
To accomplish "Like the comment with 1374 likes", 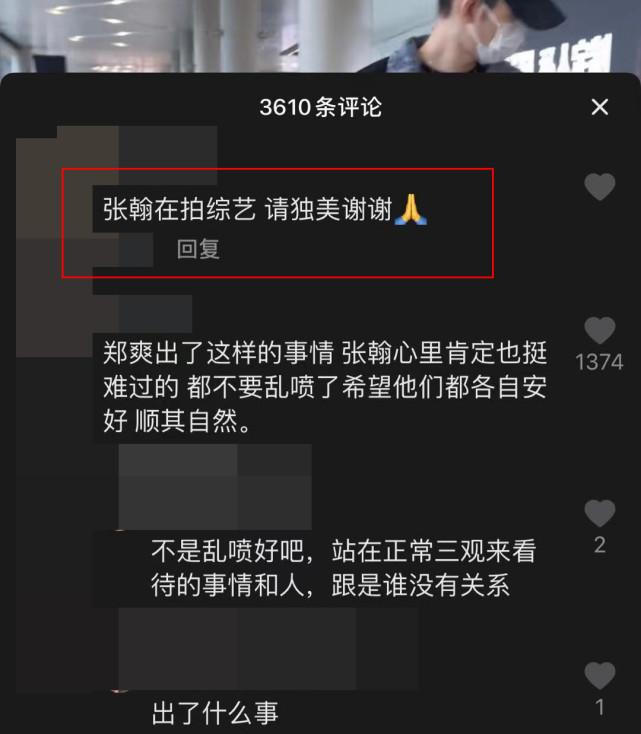I will 600,331.
